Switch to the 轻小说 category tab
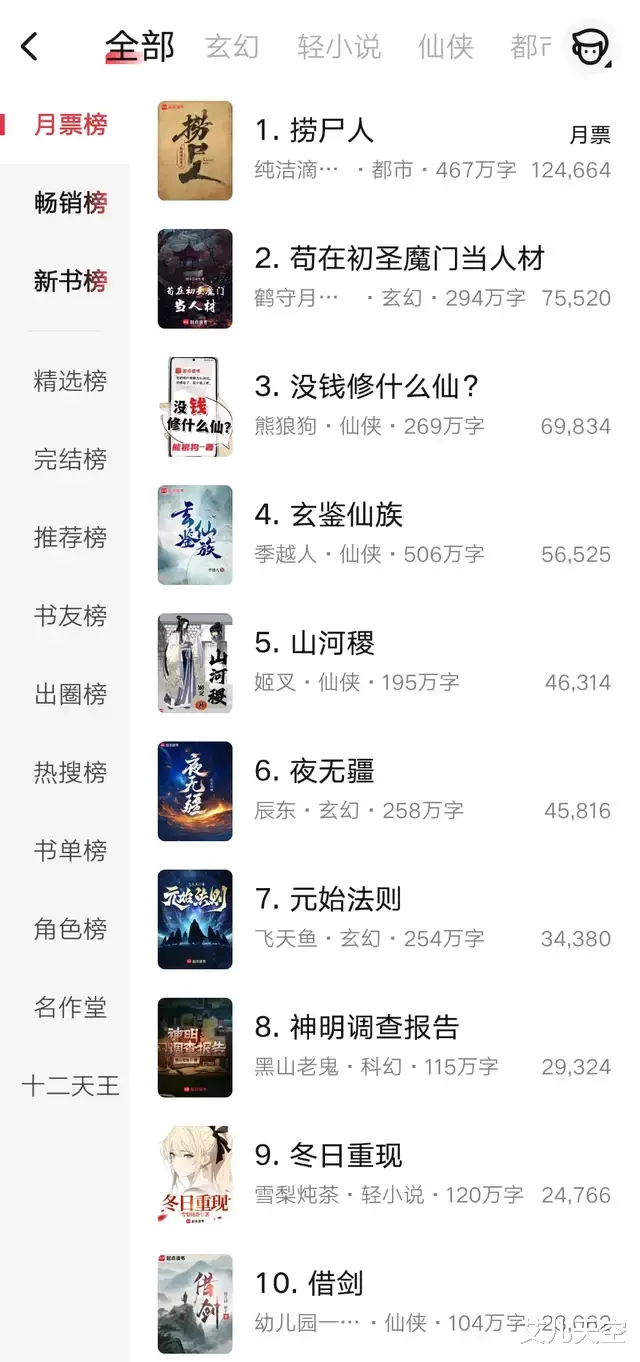Image resolution: width=640 pixels, height=1362 pixels. click(339, 46)
